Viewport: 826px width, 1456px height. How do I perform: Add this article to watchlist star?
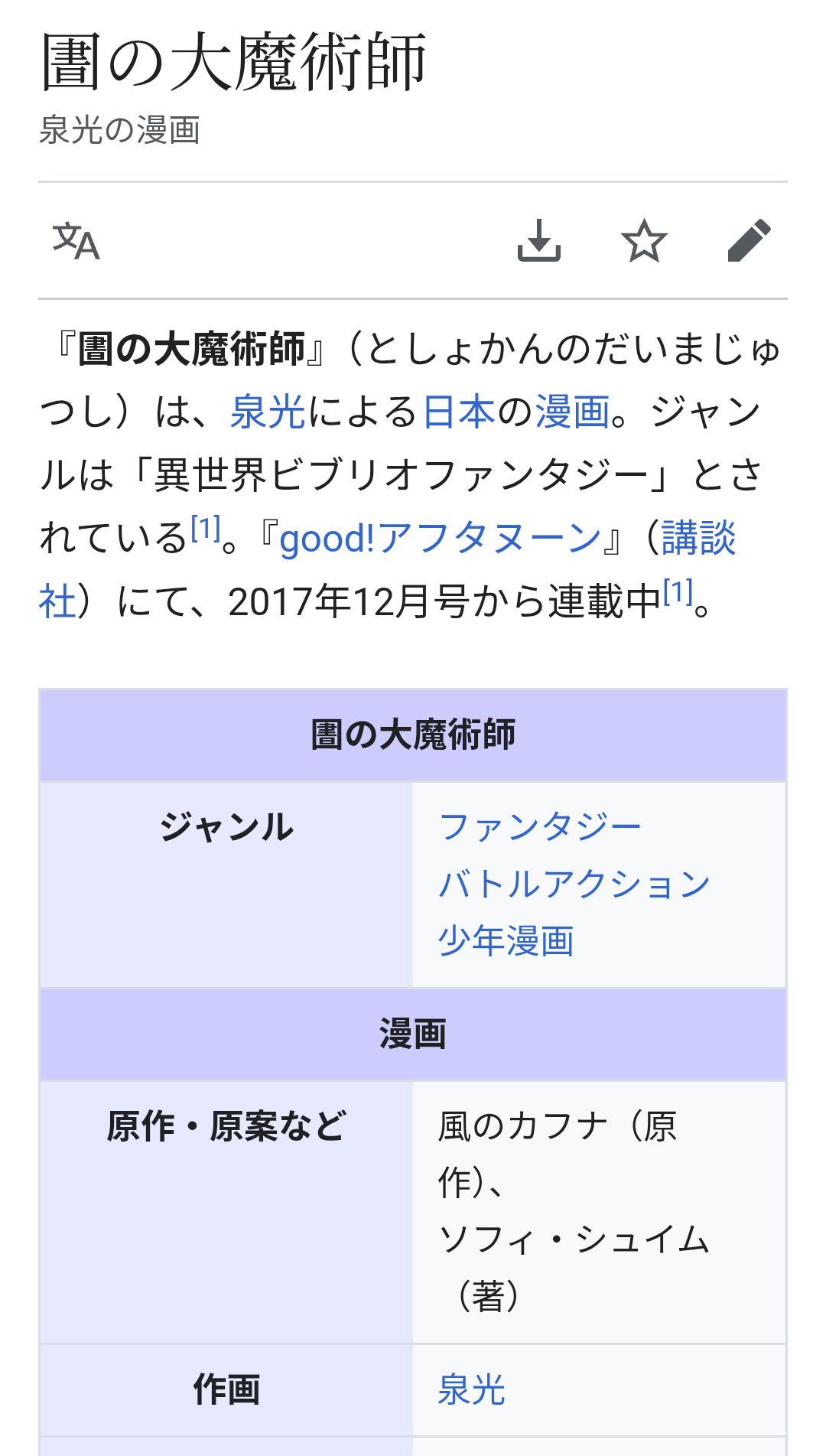(644, 241)
